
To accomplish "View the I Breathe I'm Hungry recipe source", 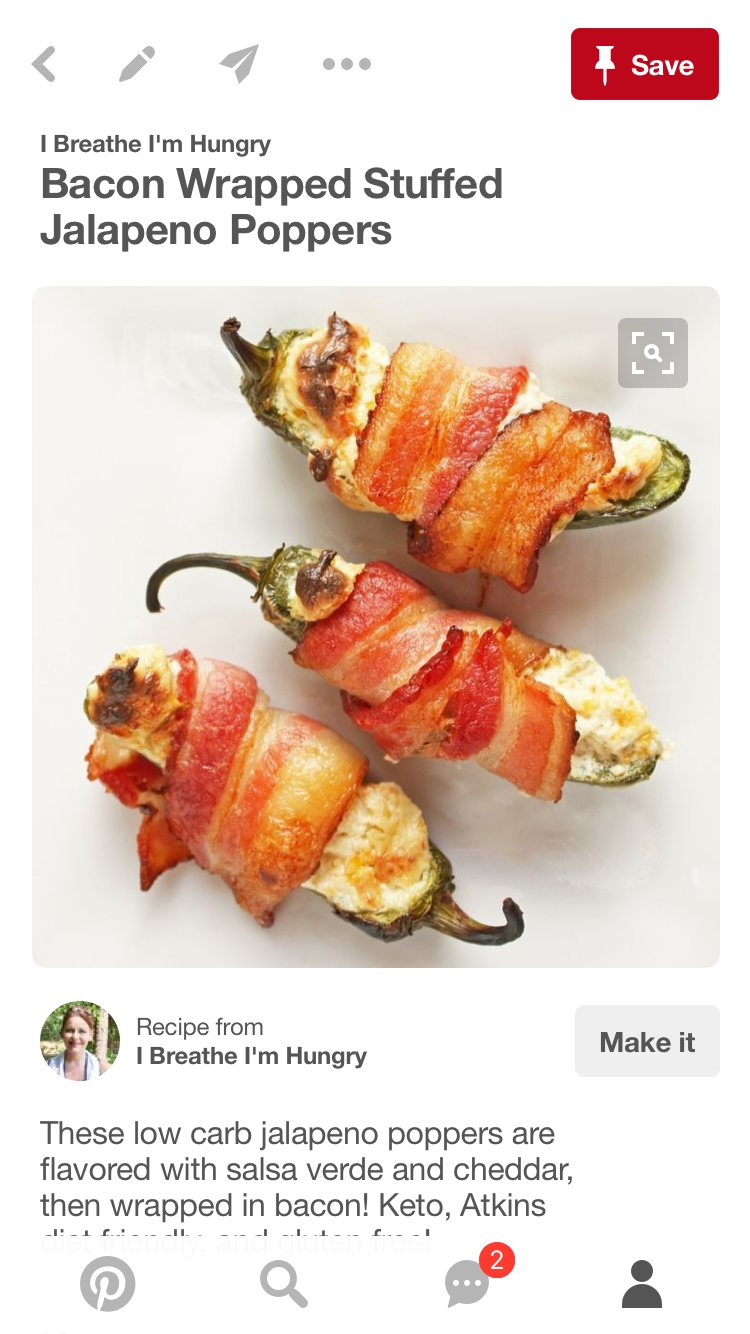I will (250, 1055).
